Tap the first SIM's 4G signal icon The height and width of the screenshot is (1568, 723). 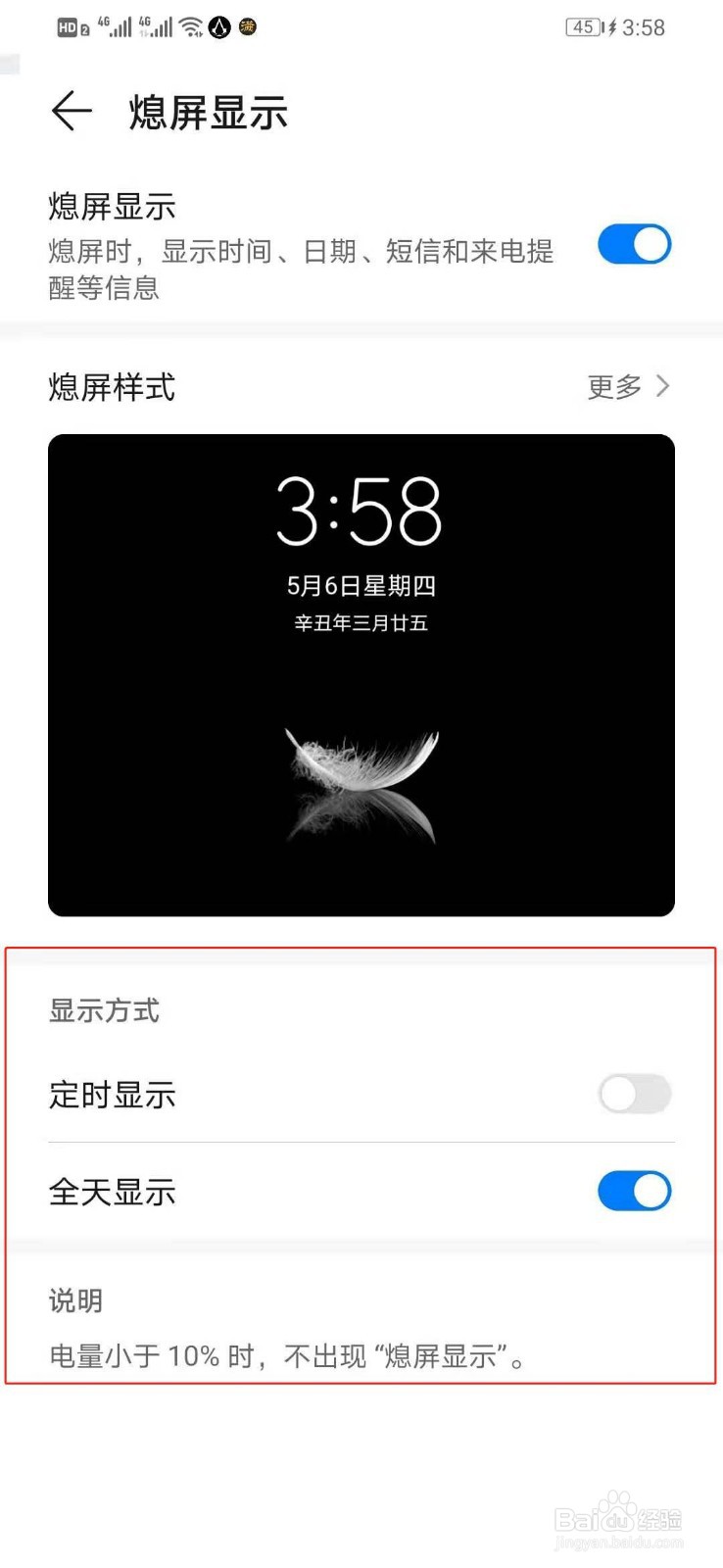tap(116, 26)
